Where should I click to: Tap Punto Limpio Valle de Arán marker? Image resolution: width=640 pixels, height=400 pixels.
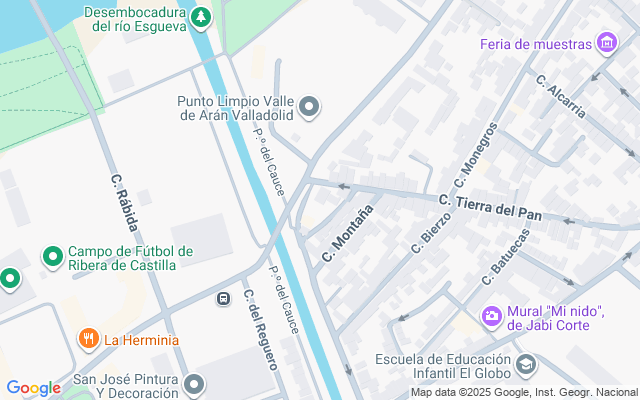click(x=309, y=107)
